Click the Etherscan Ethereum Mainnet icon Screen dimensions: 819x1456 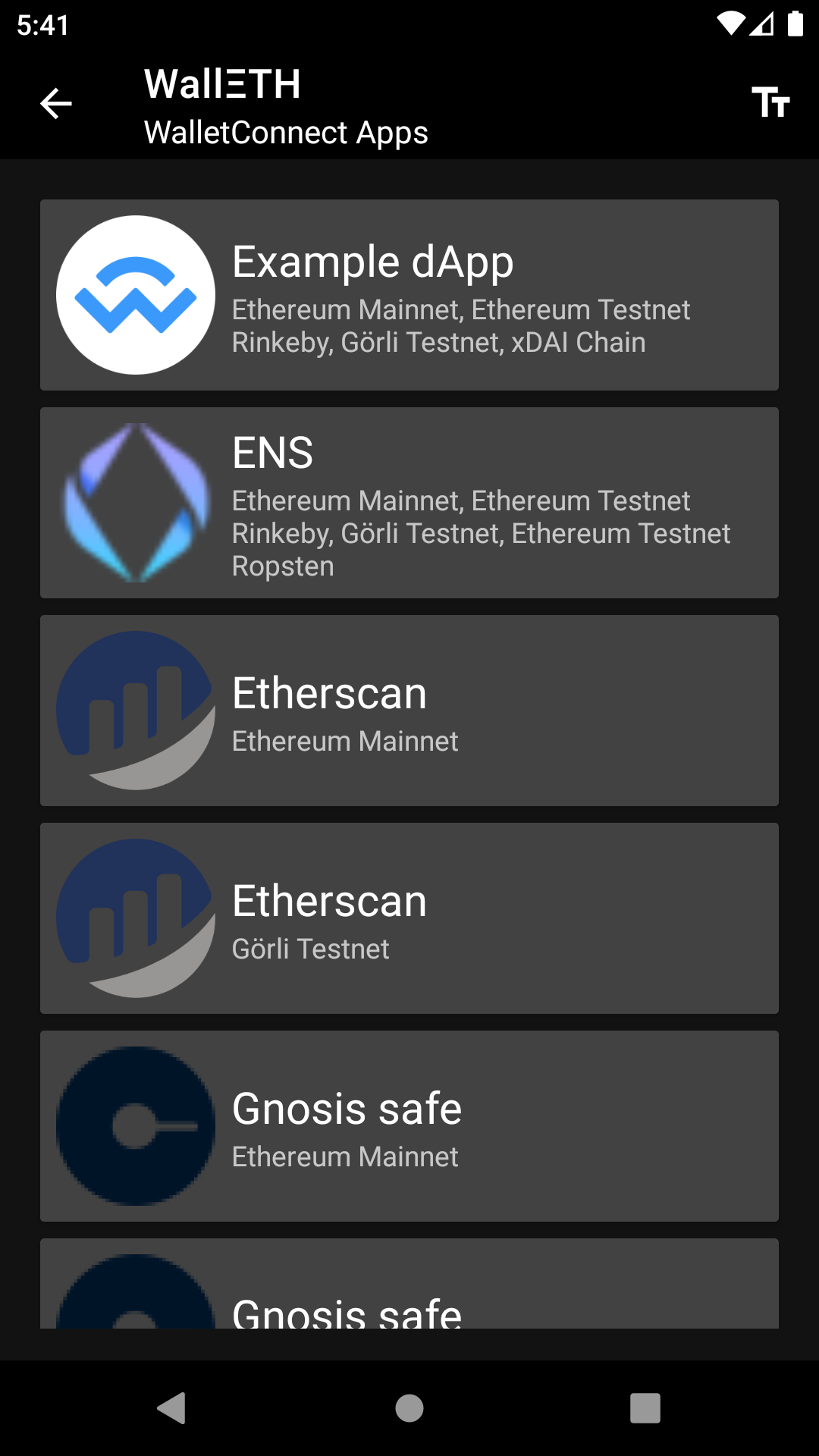(135, 710)
